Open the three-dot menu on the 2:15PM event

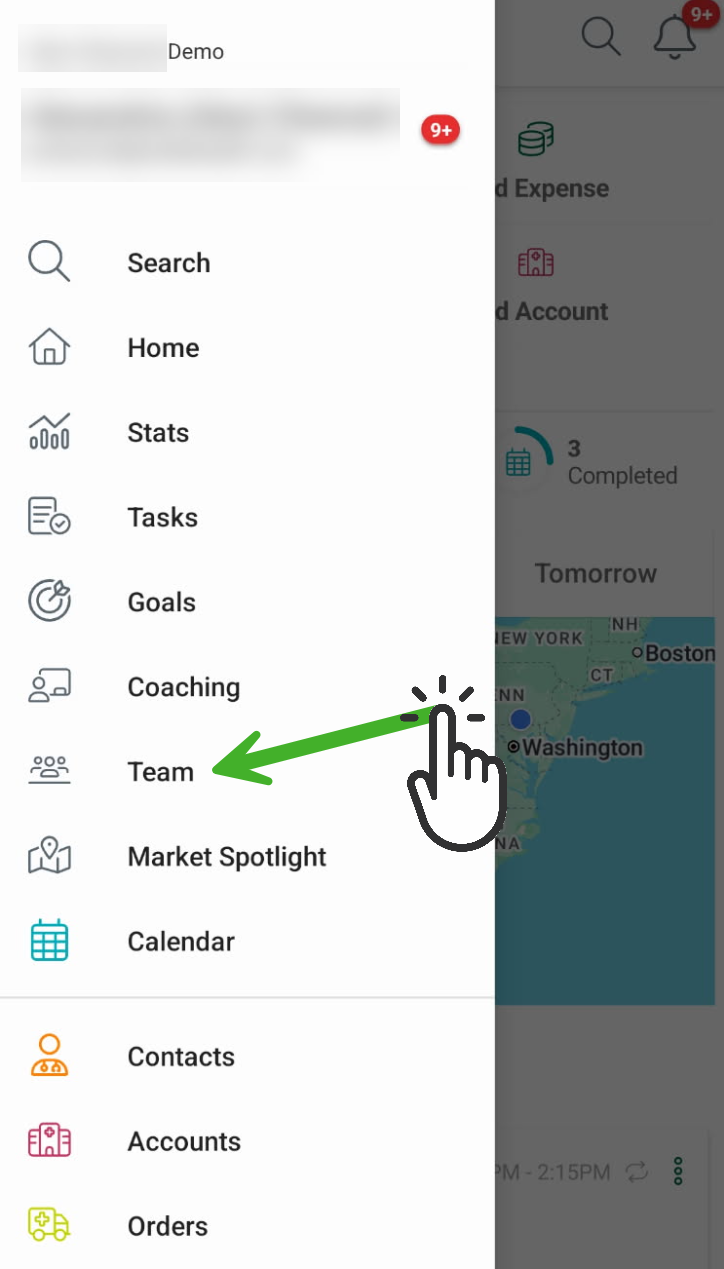click(x=679, y=1171)
